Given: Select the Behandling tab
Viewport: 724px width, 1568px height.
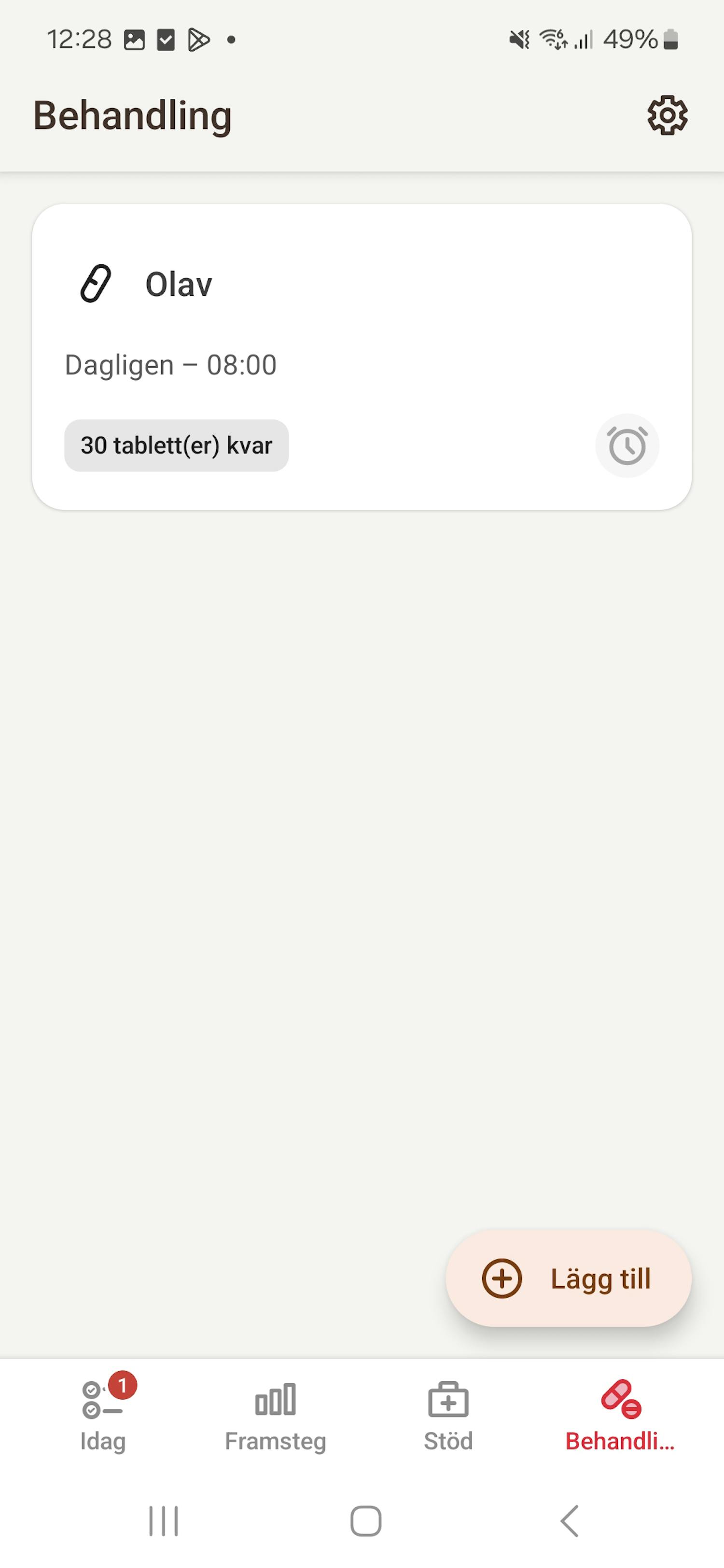Looking at the screenshot, I should pyautogui.click(x=620, y=1416).
